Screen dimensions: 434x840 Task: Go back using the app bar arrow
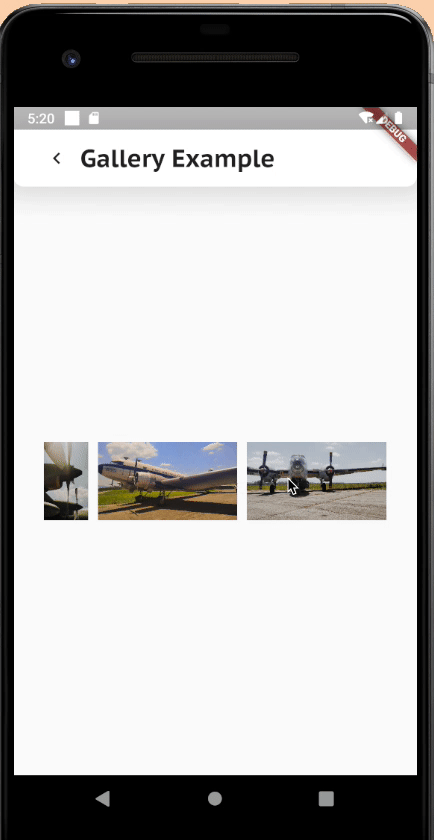click(56, 159)
